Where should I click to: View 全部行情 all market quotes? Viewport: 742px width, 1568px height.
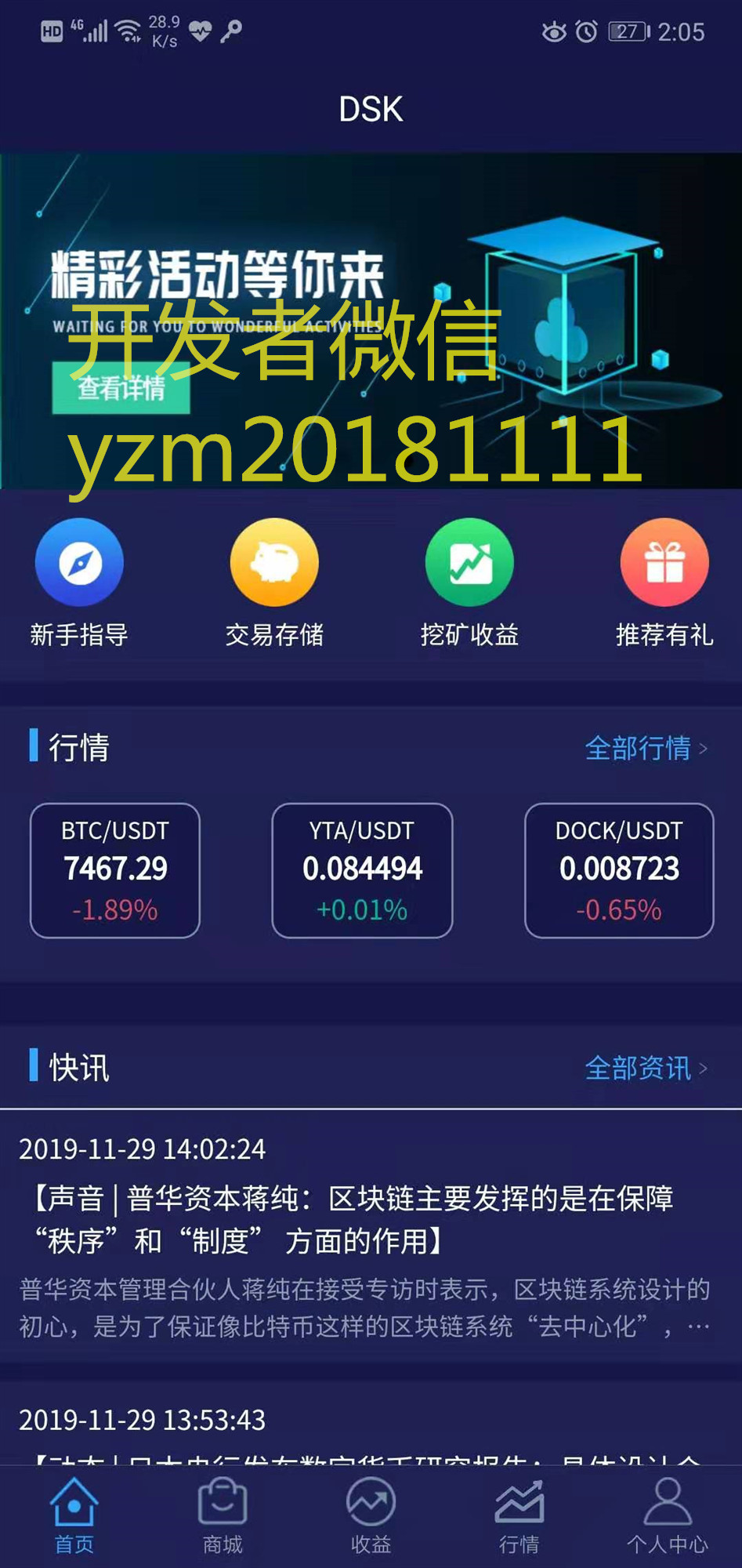point(646,748)
